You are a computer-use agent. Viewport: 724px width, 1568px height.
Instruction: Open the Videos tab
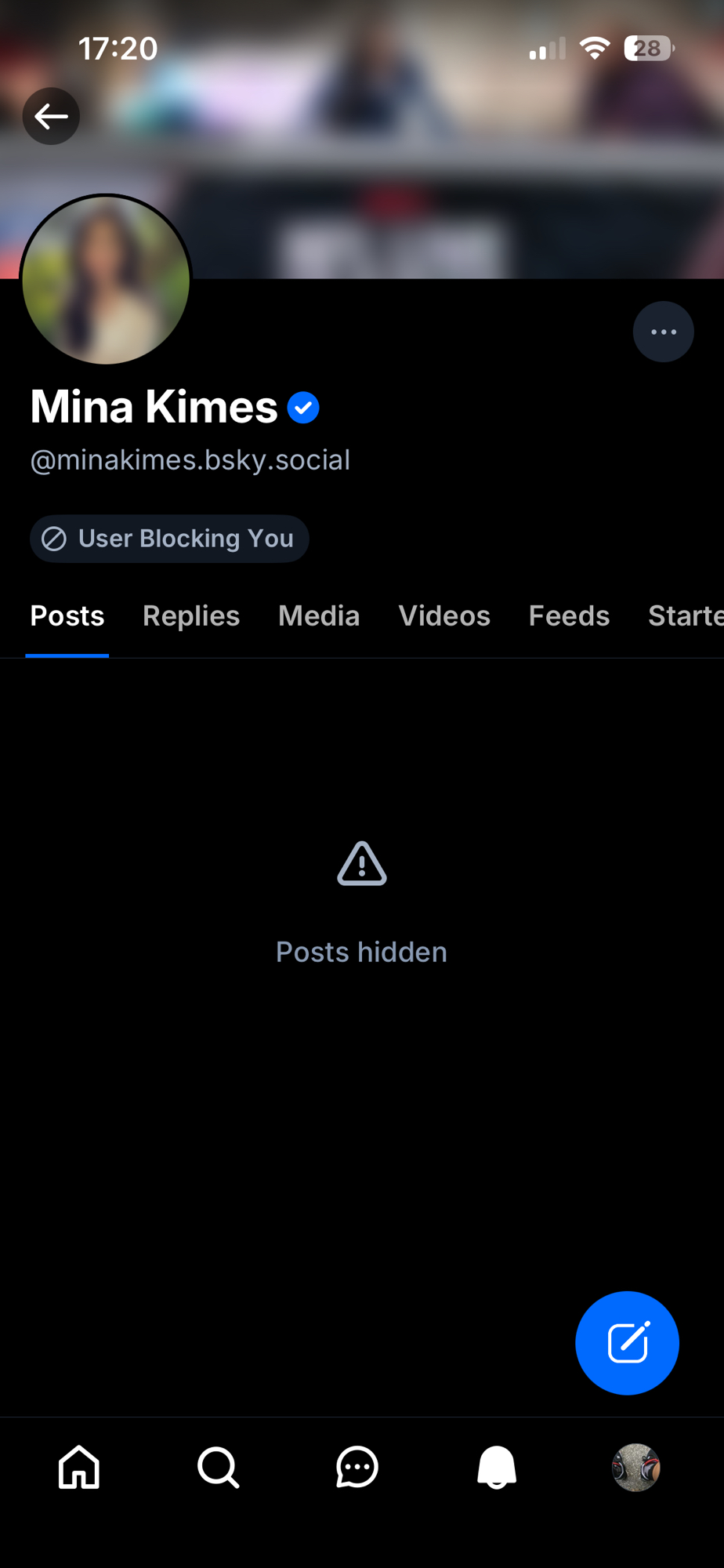(x=444, y=616)
